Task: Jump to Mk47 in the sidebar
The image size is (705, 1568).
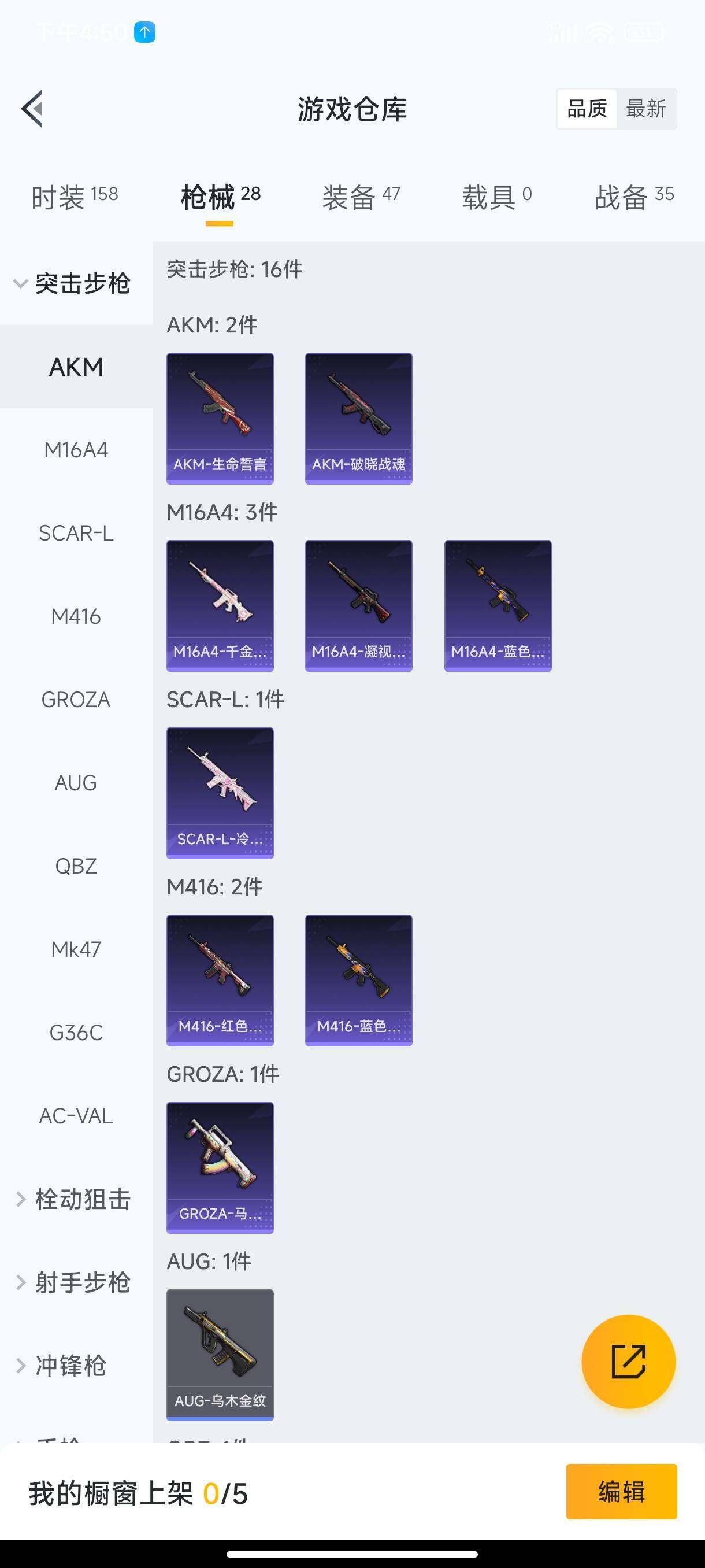Action: tap(76, 949)
